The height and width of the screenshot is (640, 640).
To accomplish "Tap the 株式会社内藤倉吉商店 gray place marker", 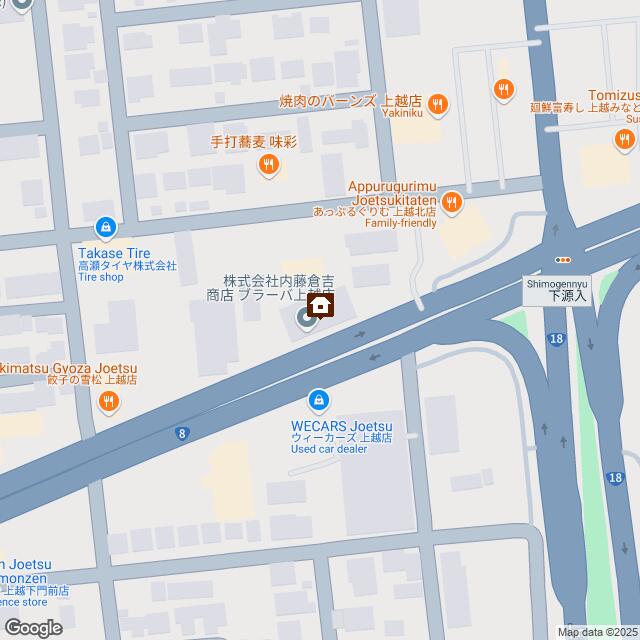I will pyautogui.click(x=305, y=320).
